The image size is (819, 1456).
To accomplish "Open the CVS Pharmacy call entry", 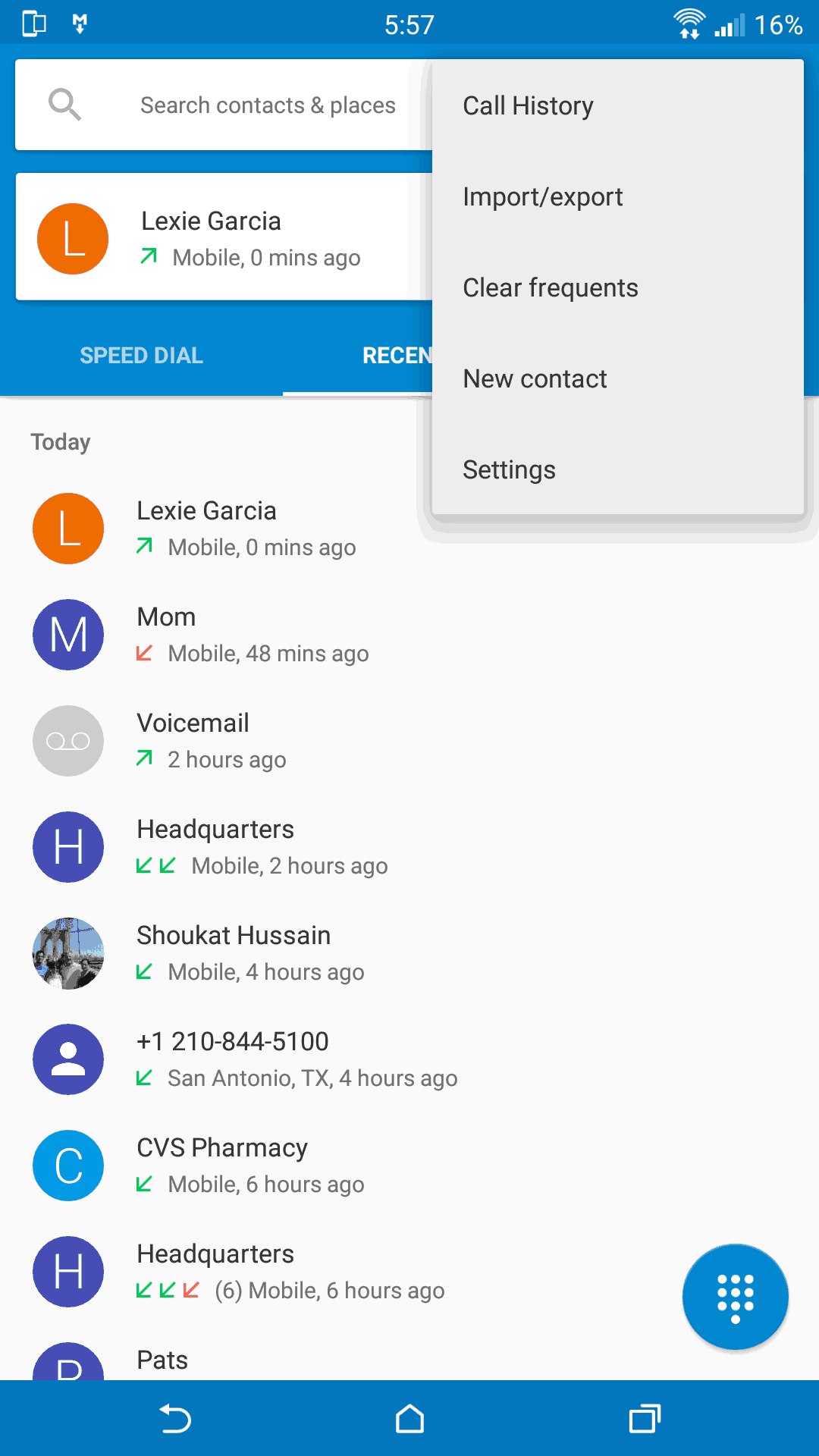I will pos(250,1166).
